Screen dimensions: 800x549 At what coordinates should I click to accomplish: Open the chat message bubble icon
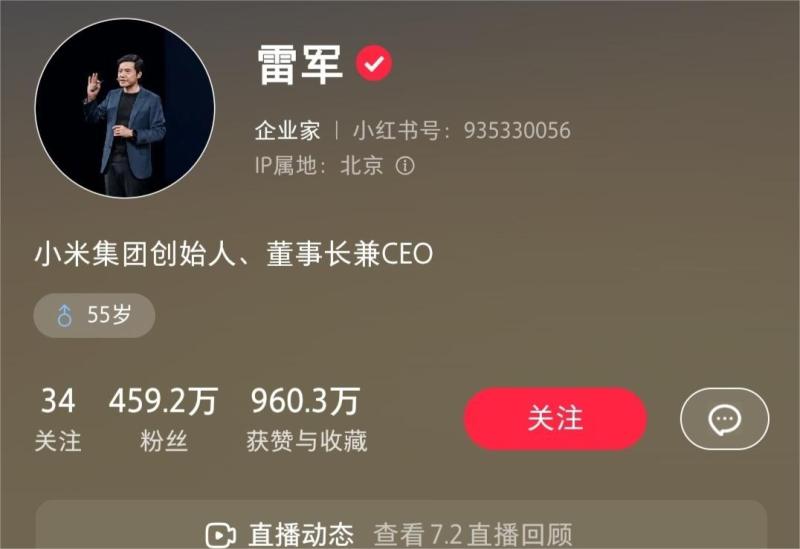tap(724, 418)
